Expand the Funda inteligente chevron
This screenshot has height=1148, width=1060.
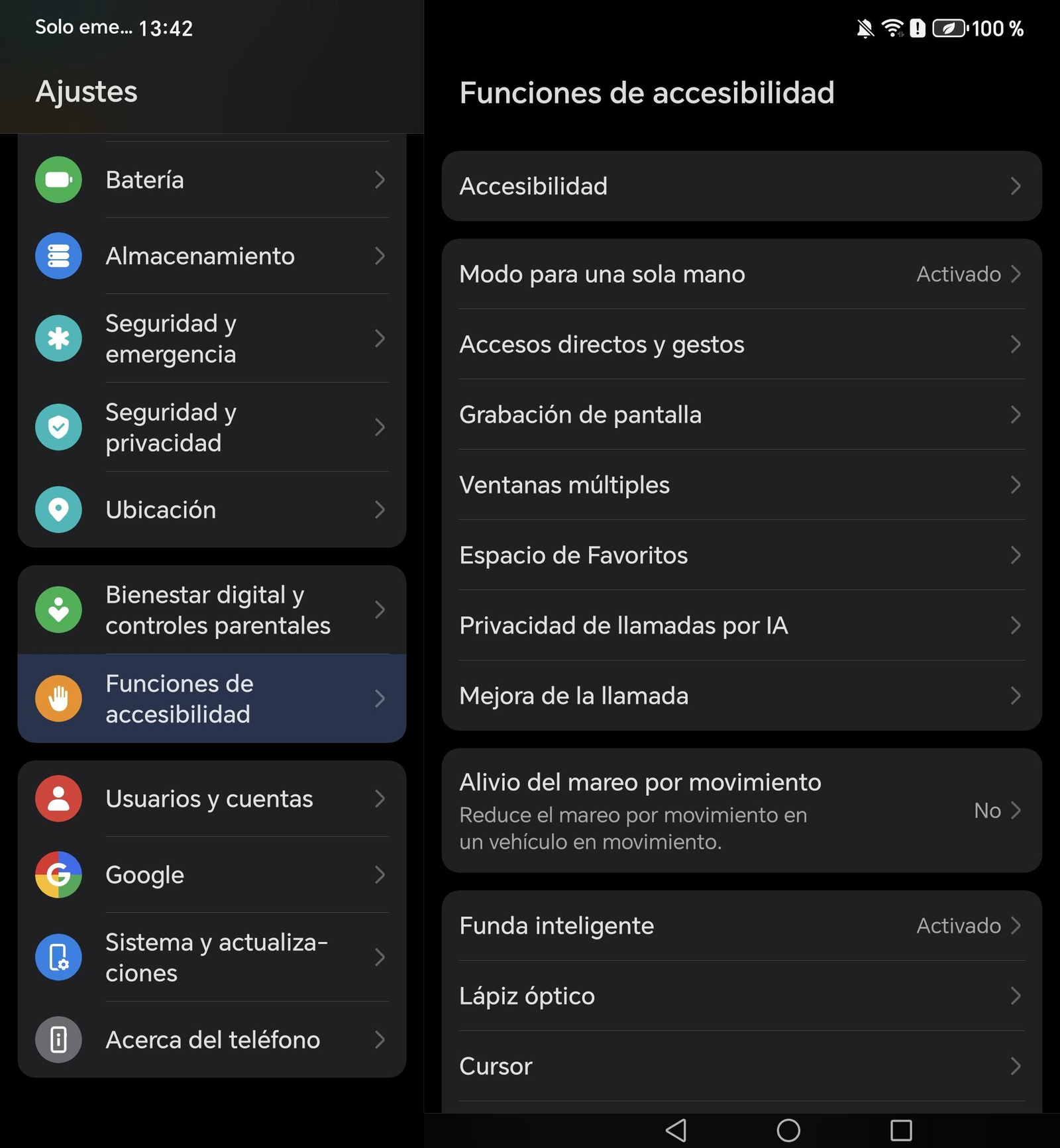tap(1018, 925)
